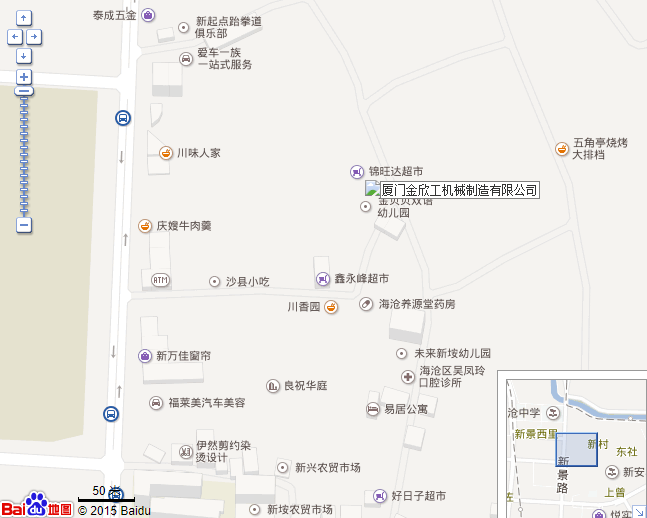This screenshot has height=518, width=647.
Task: Select the 五角亭烧烤大排档 restaurant marker
Action: click(x=562, y=149)
